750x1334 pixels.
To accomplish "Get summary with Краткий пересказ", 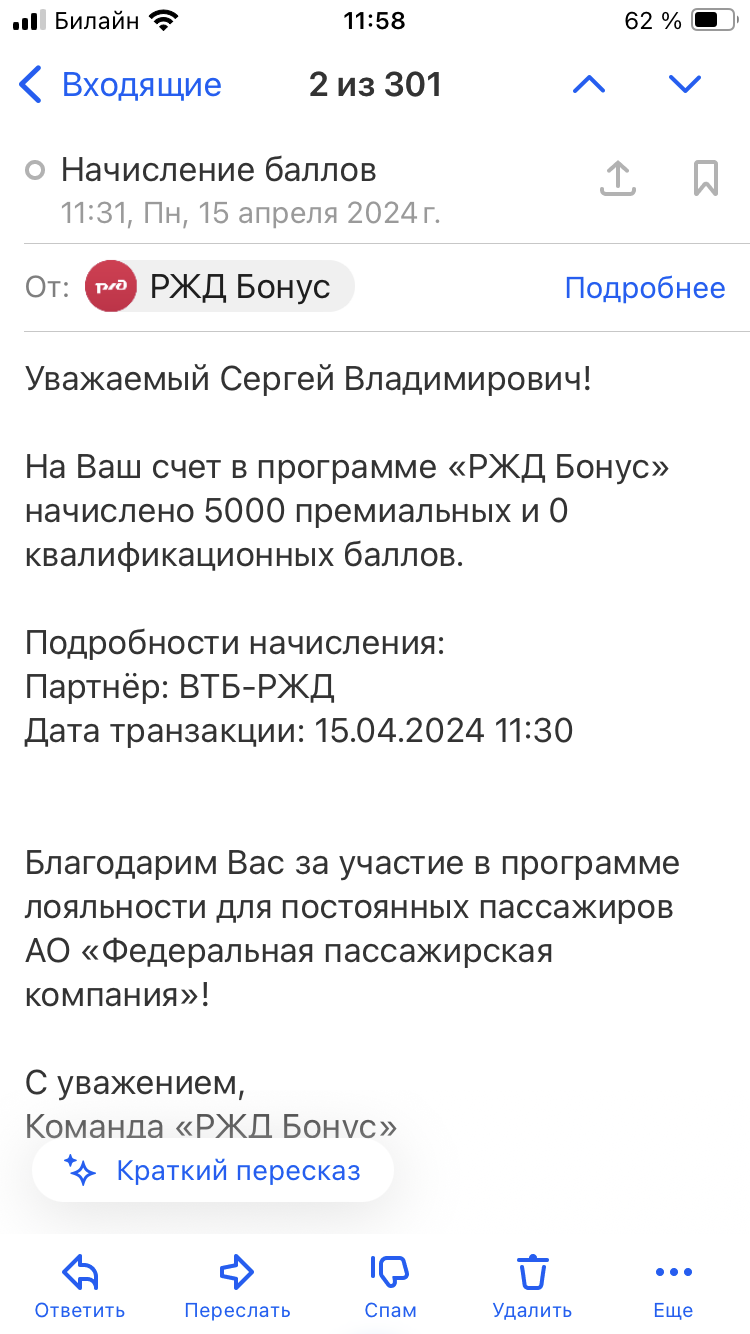I will click(x=213, y=1170).
